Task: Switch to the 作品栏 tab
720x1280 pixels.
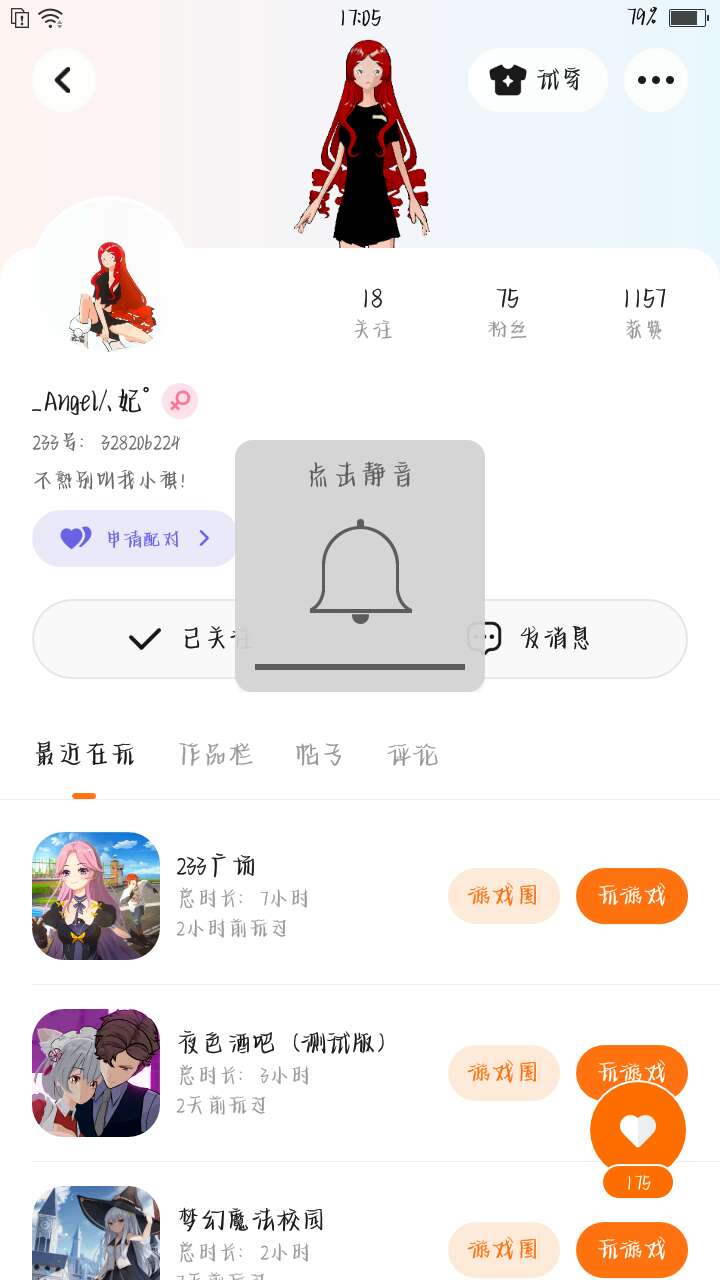Action: [x=215, y=754]
